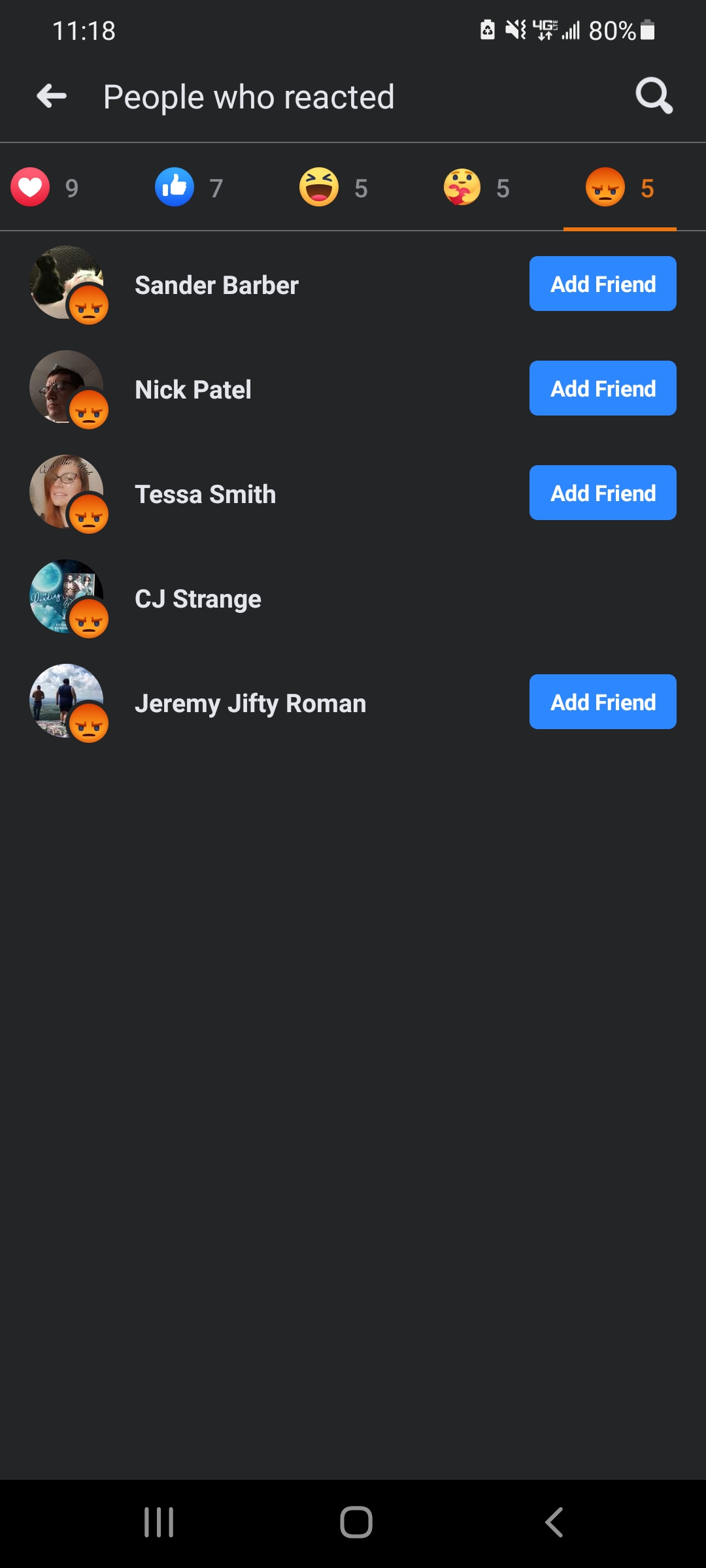Open Sander Barber's profile
Viewport: 706px width, 1568px height.
pyautogui.click(x=216, y=286)
